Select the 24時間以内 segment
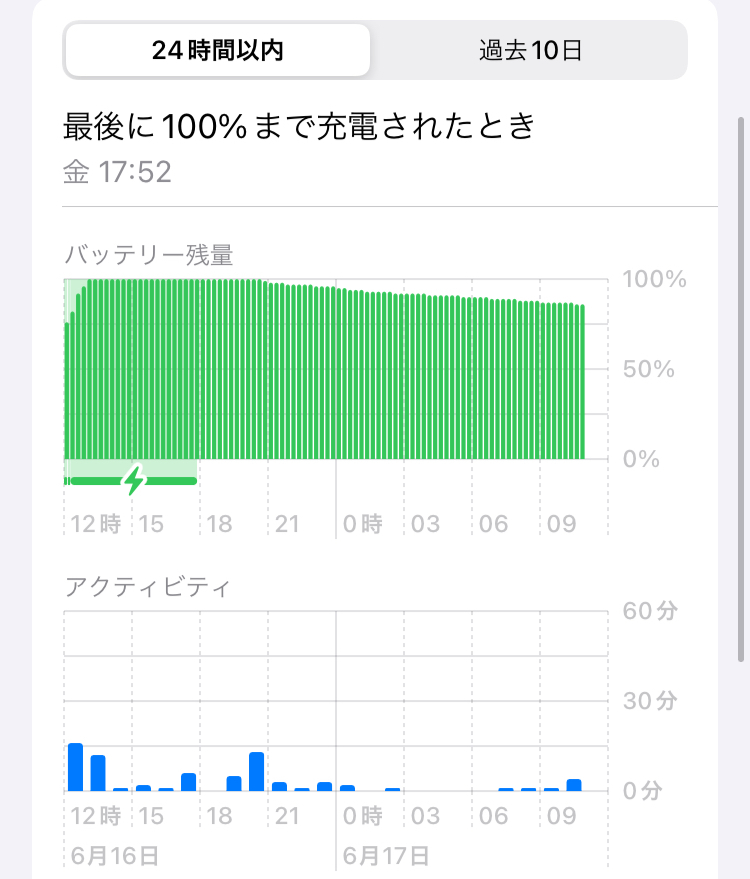Viewport: 750px width, 879px height. point(218,51)
